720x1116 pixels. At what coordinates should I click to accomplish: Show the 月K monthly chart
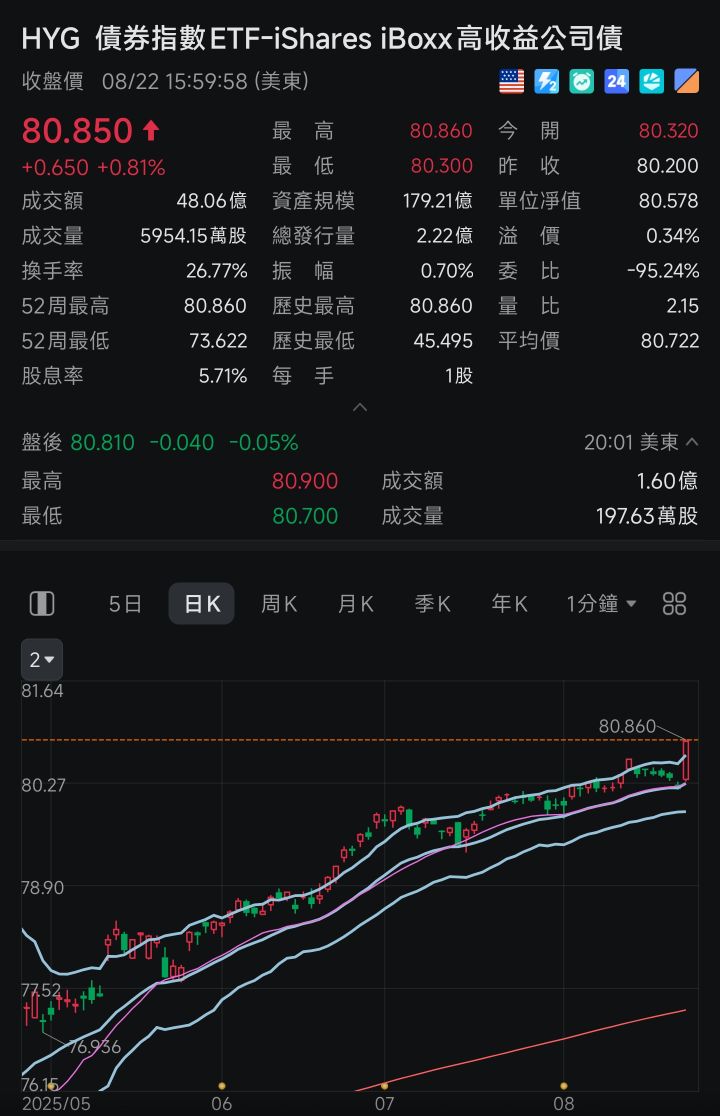point(355,604)
